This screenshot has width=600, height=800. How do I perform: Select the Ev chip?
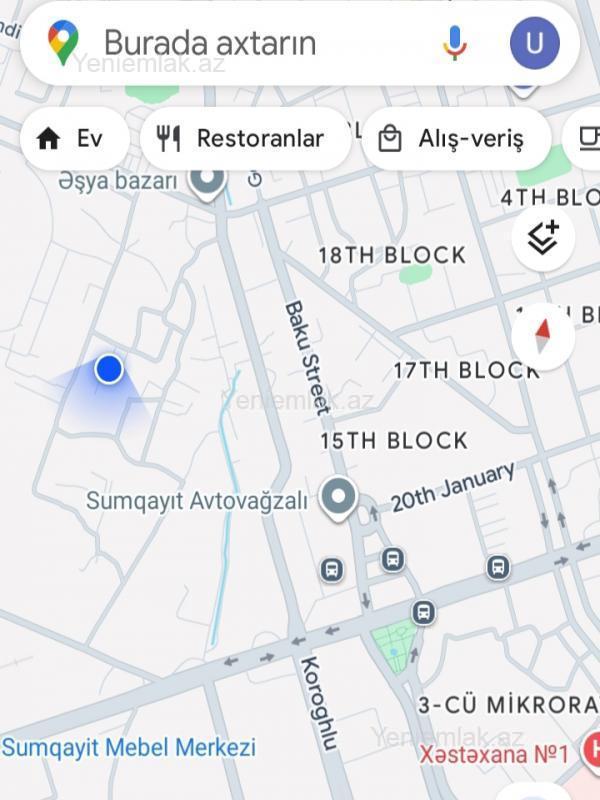tap(73, 139)
